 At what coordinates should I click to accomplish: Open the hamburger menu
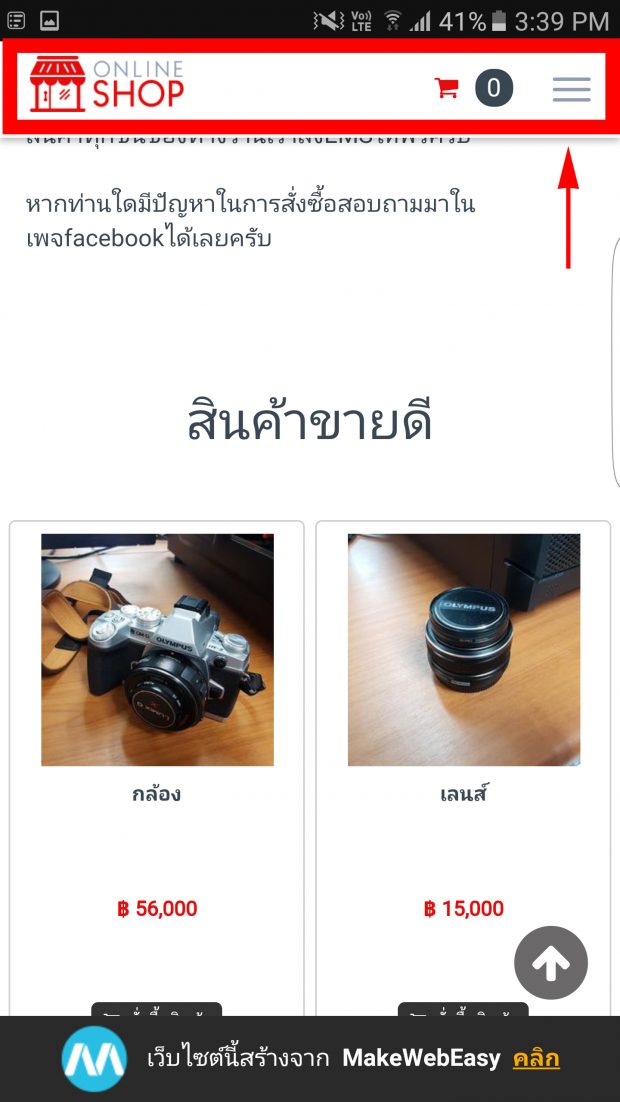572,89
